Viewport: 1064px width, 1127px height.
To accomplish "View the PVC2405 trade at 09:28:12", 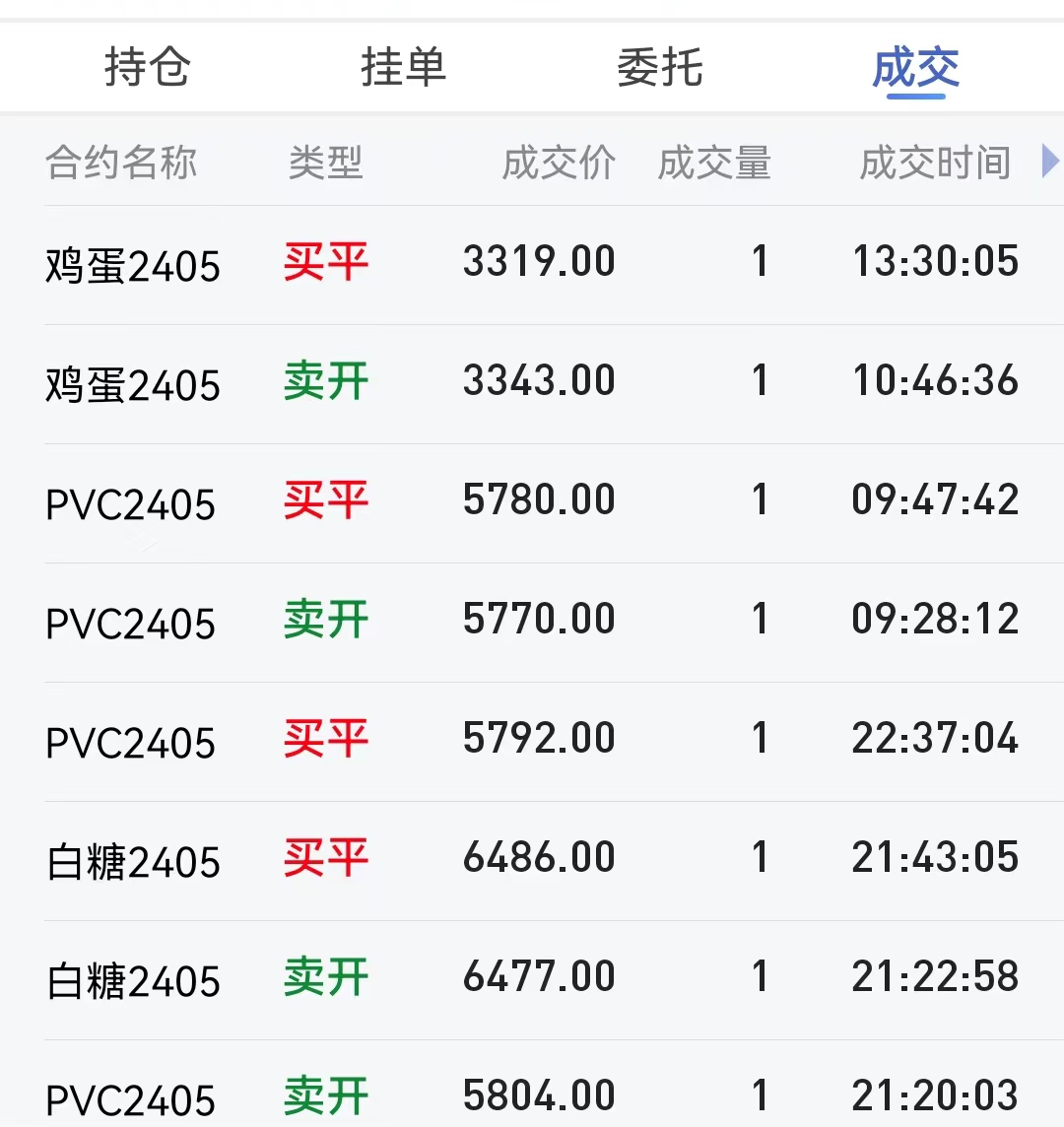I will click(532, 622).
